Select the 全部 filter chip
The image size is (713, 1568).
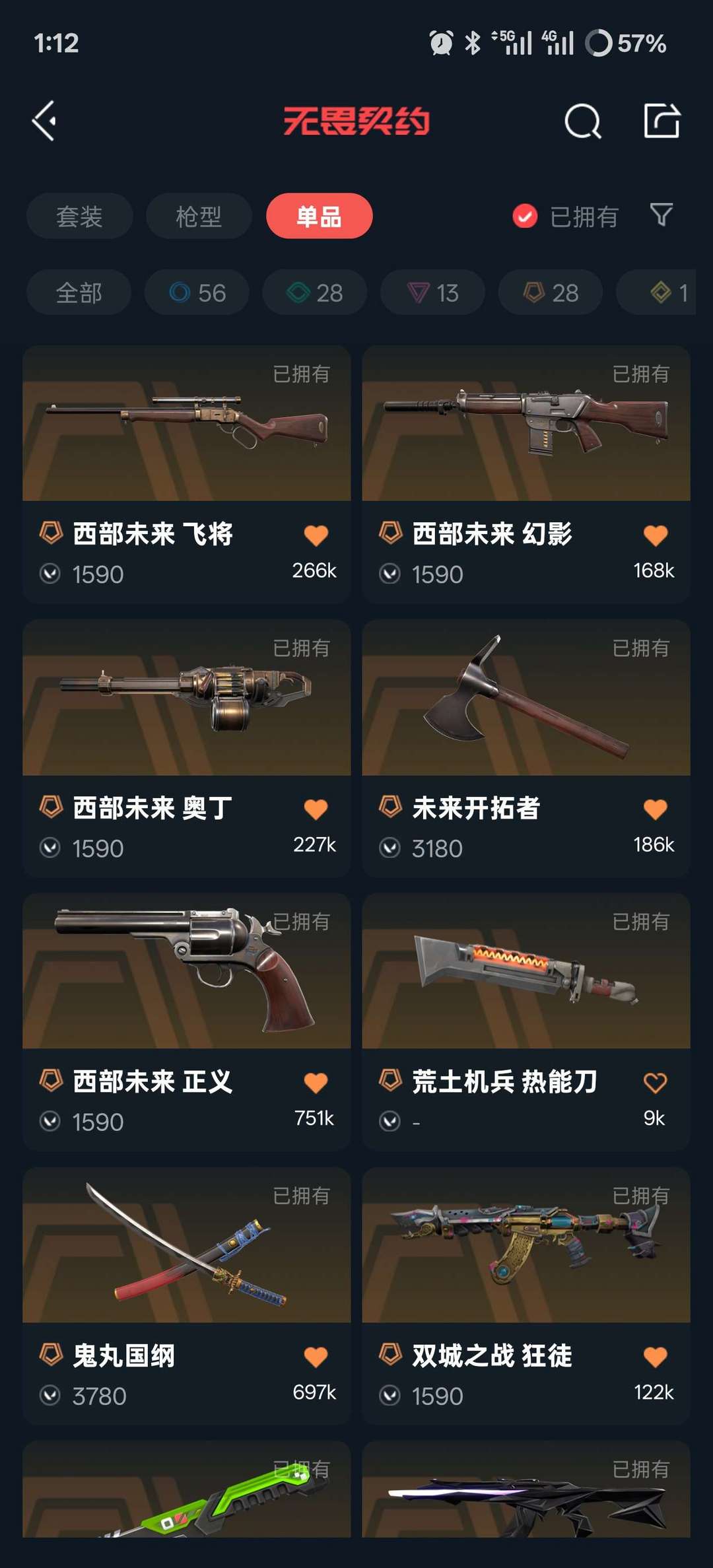click(x=79, y=292)
